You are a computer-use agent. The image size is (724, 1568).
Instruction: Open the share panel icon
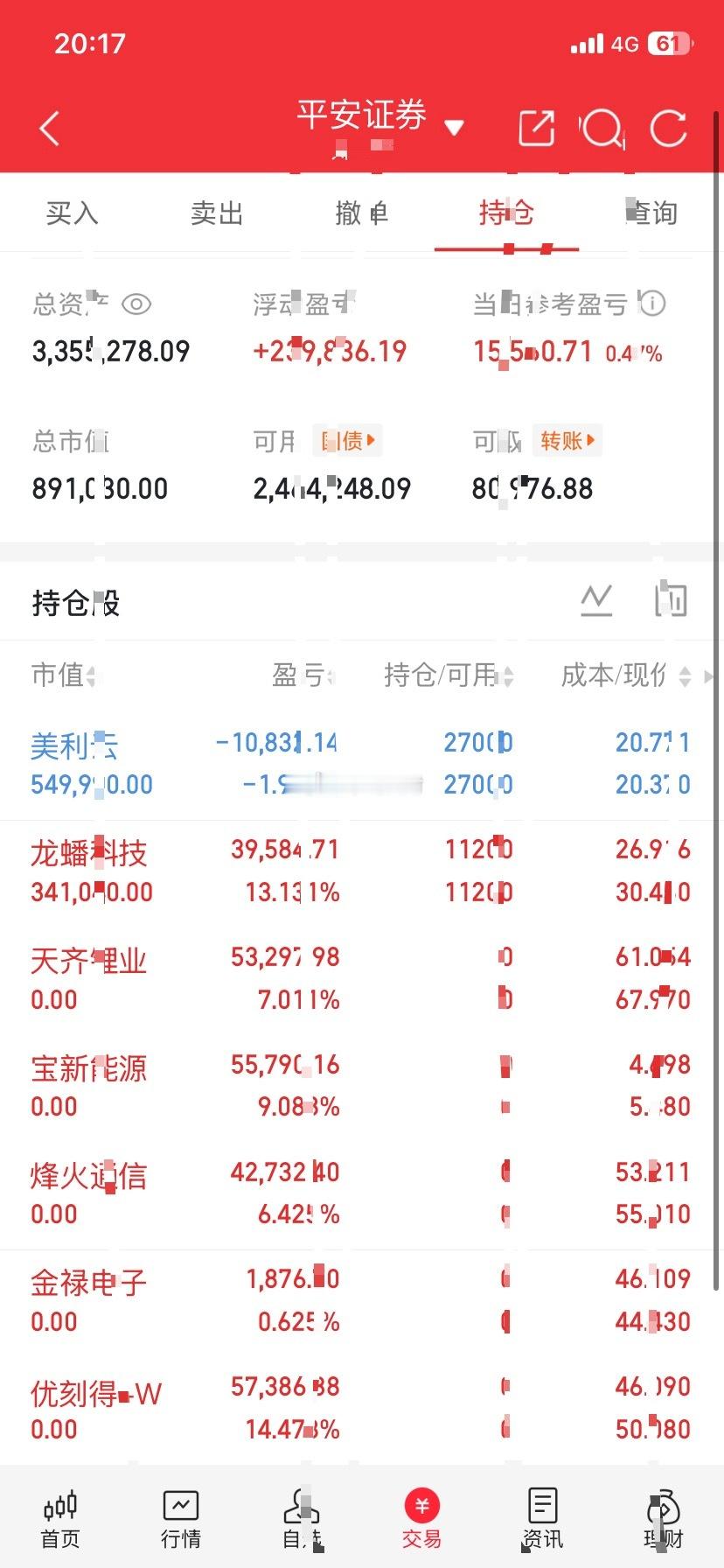pos(536,128)
